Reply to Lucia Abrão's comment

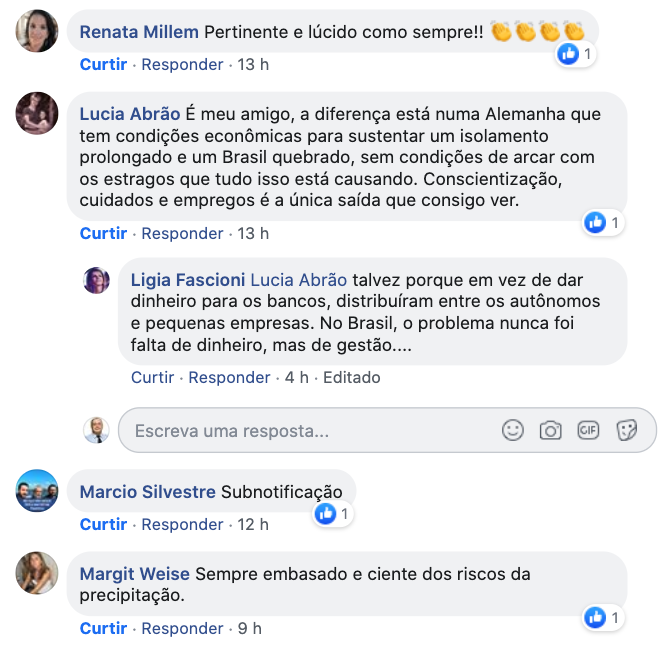pos(182,234)
